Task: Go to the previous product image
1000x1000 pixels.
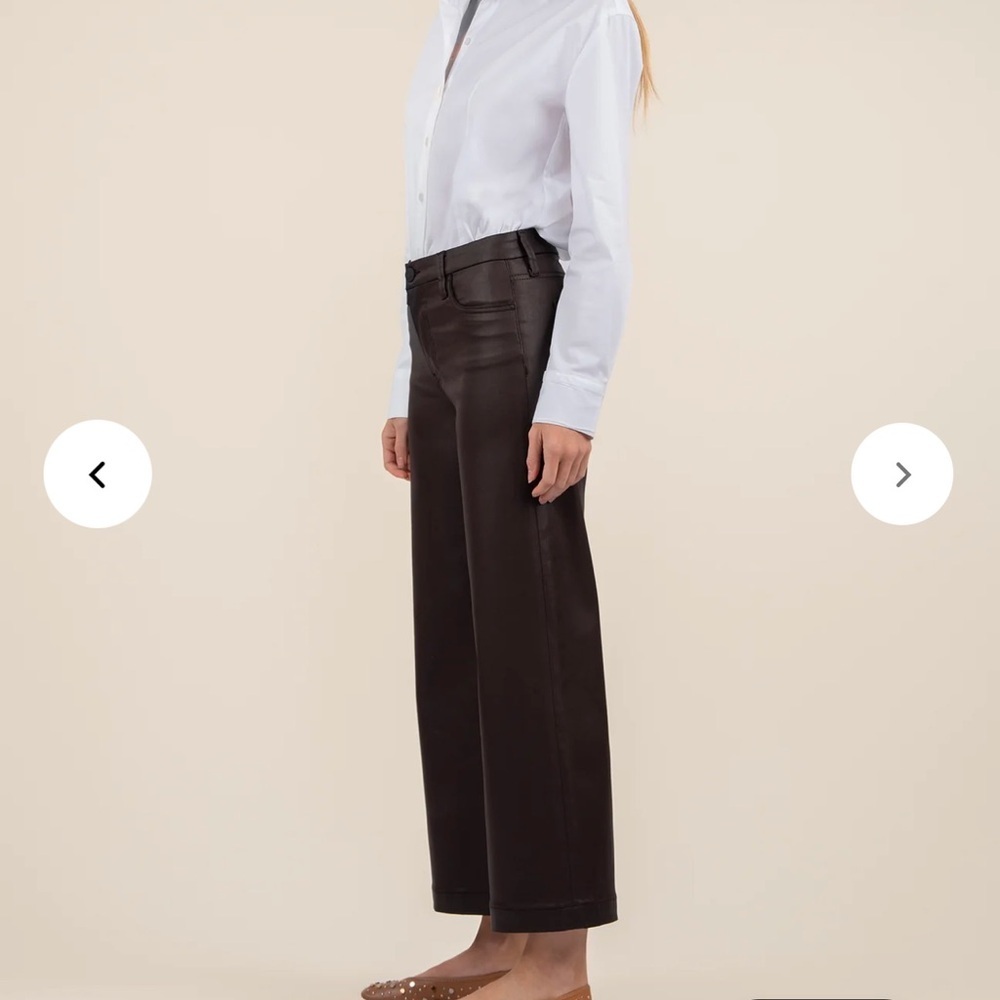Action: (x=97, y=474)
